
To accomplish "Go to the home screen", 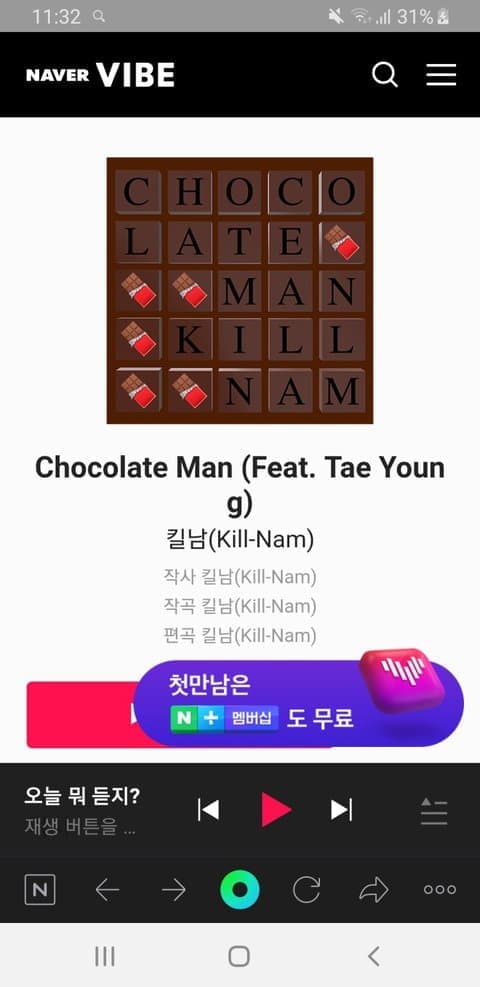I will coord(239,957).
